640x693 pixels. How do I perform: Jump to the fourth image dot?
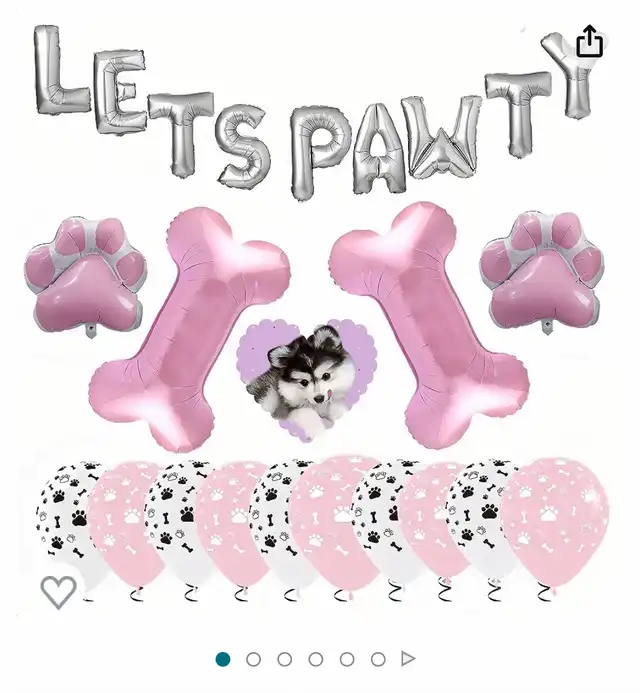tap(316, 659)
